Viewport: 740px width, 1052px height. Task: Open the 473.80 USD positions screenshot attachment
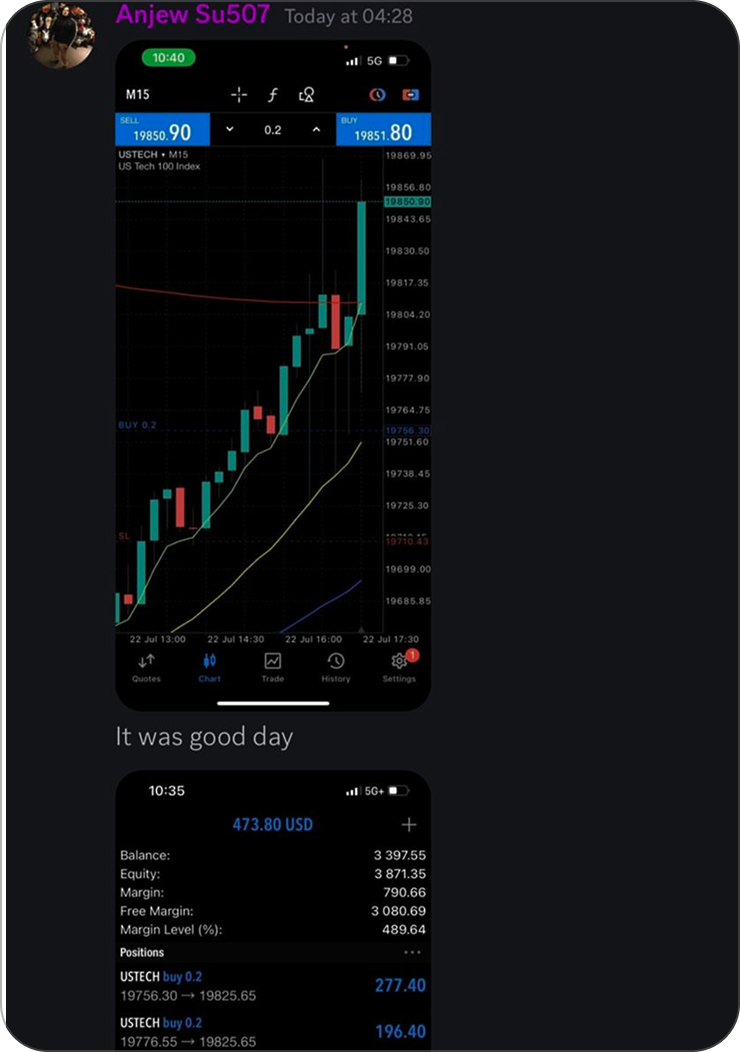[273, 910]
